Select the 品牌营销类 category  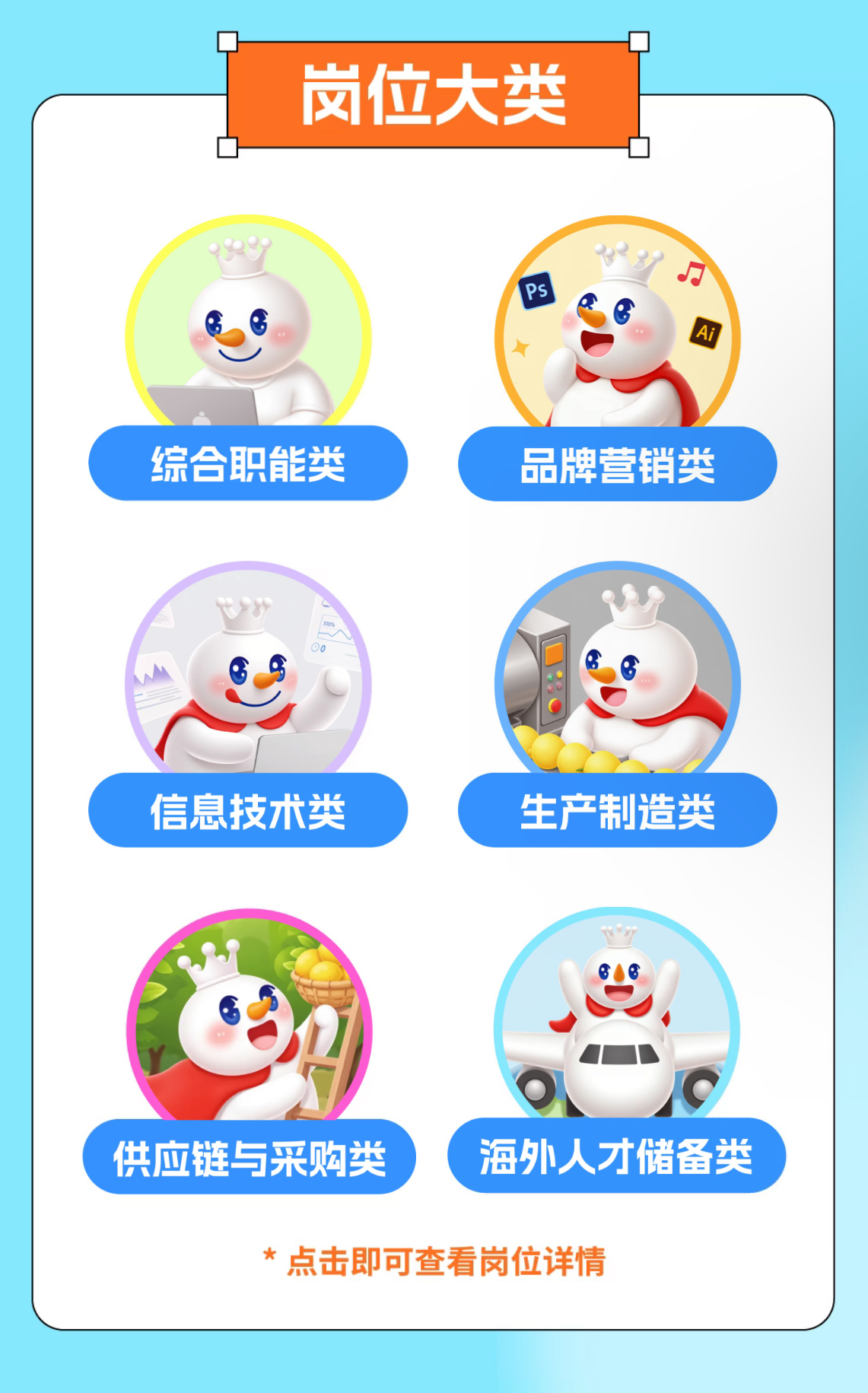click(617, 464)
